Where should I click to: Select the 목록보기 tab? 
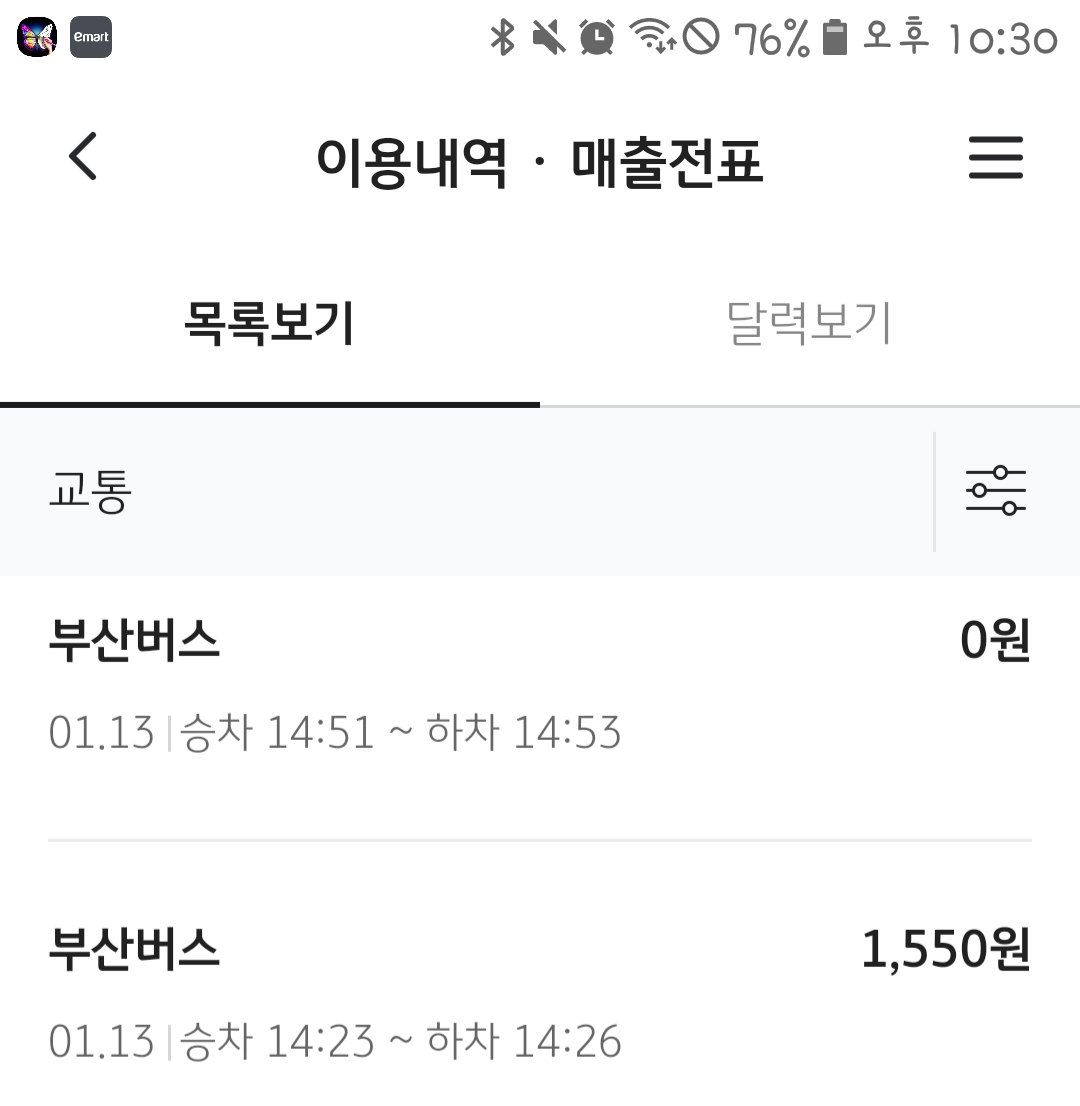coord(269,323)
